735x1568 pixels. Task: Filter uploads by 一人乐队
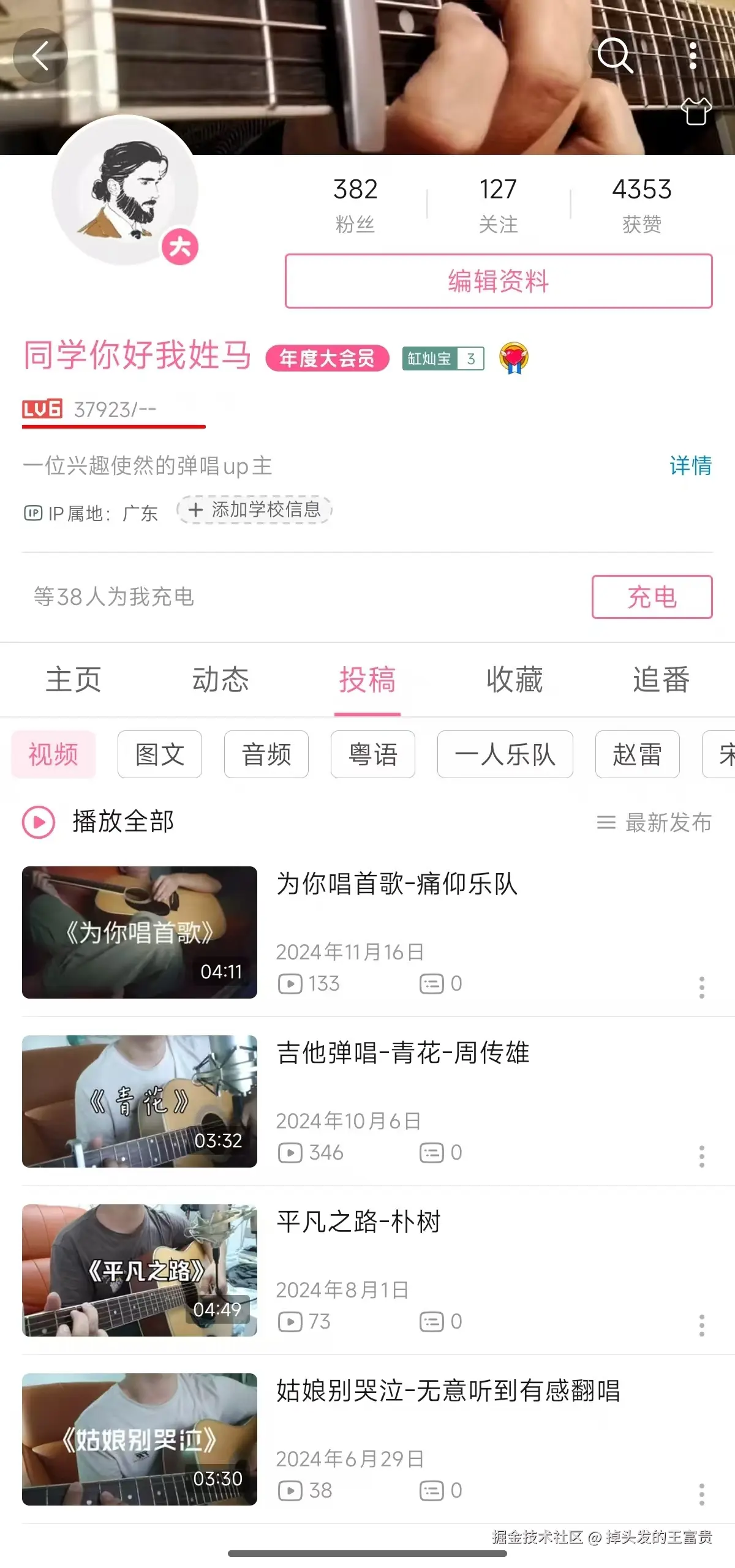[x=505, y=754]
